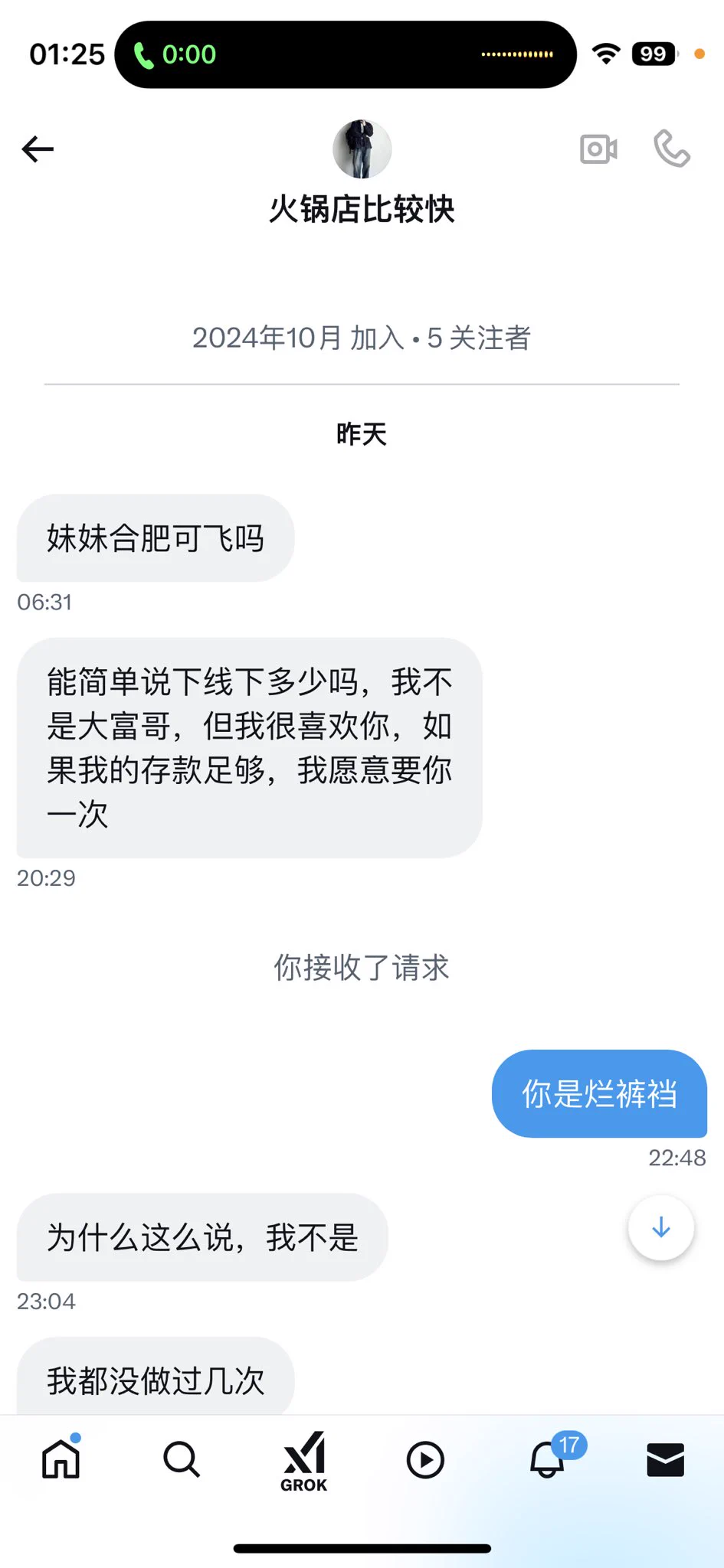Jump to latest messages with down arrow
The height and width of the screenshot is (1568, 724).
tap(660, 1228)
